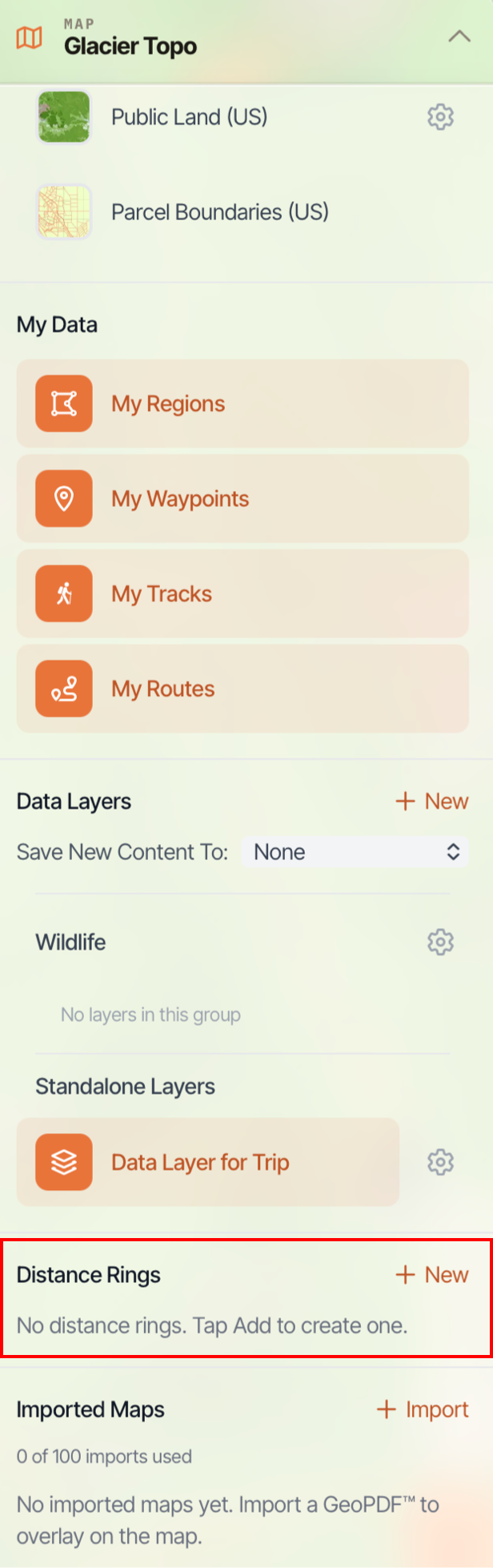
Task: Open settings gear for Wildlife group
Action: (440, 942)
